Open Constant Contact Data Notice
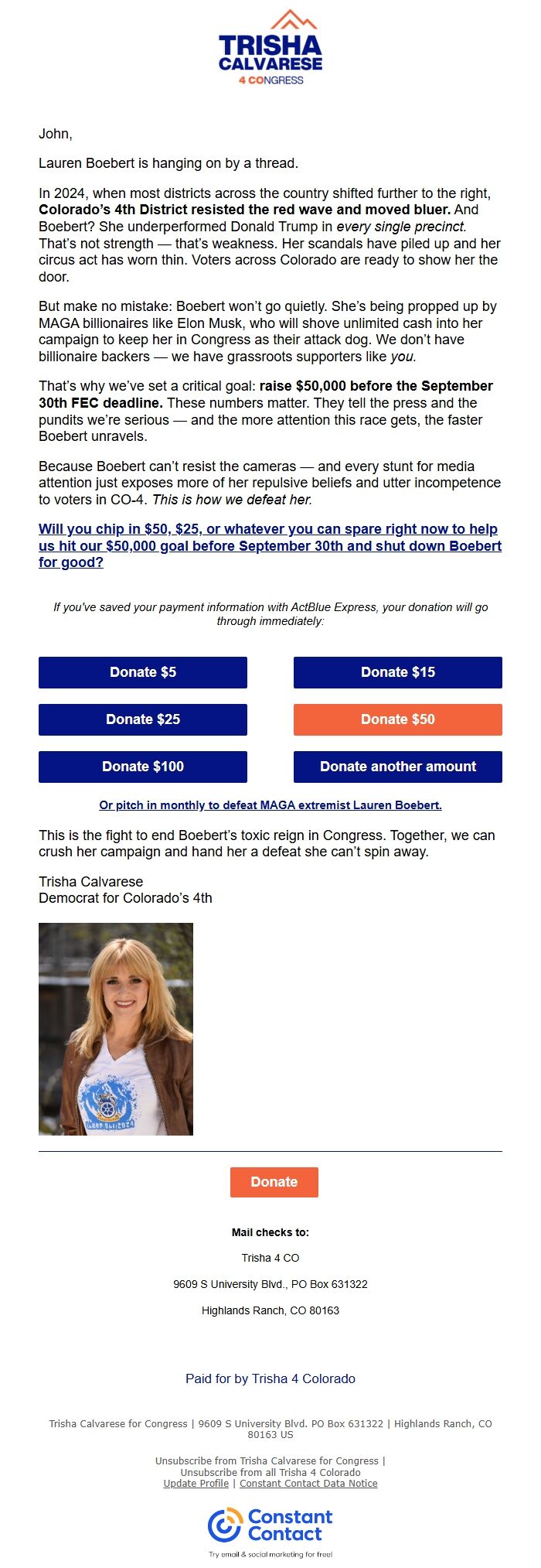Image resolution: width=541 pixels, height=1568 pixels. click(x=308, y=1483)
